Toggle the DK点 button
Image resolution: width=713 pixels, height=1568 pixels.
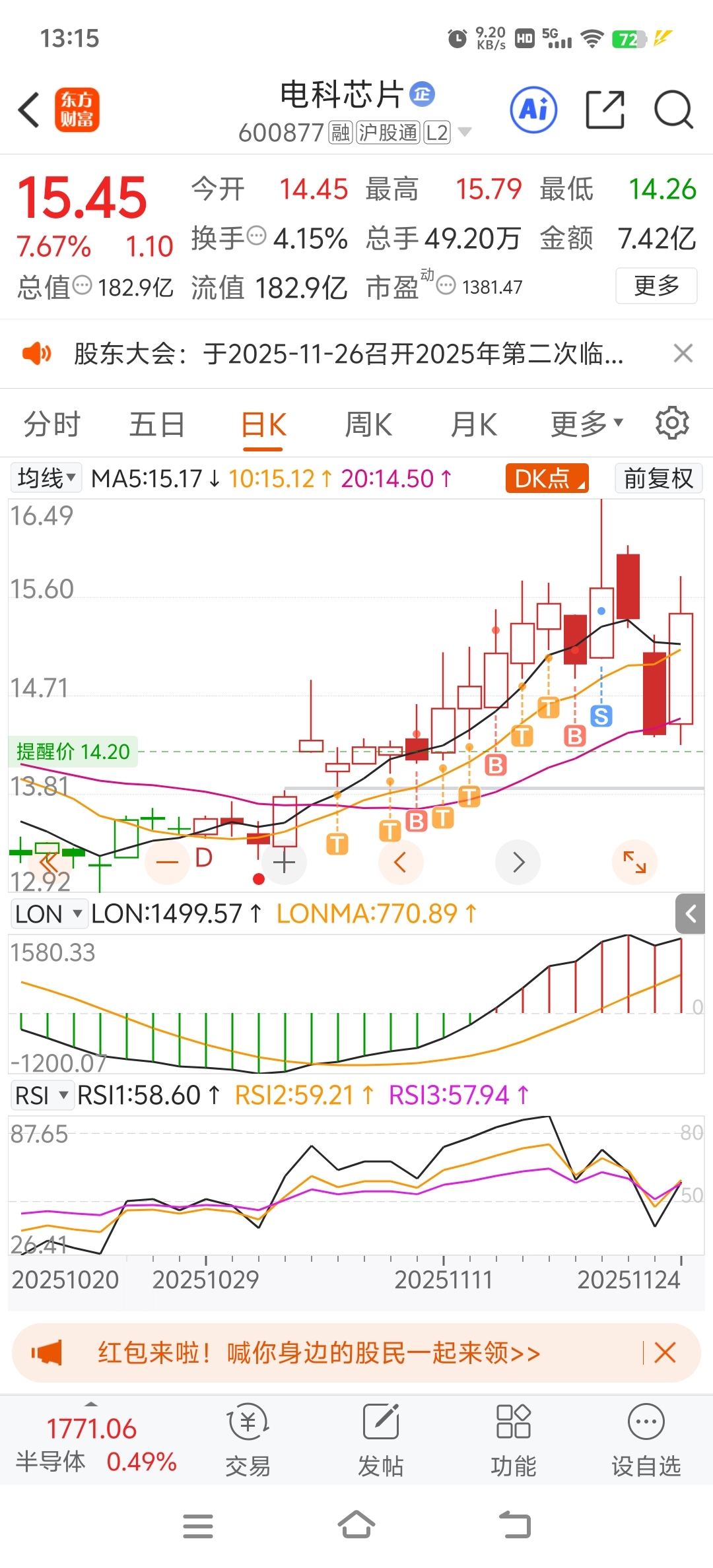click(547, 478)
